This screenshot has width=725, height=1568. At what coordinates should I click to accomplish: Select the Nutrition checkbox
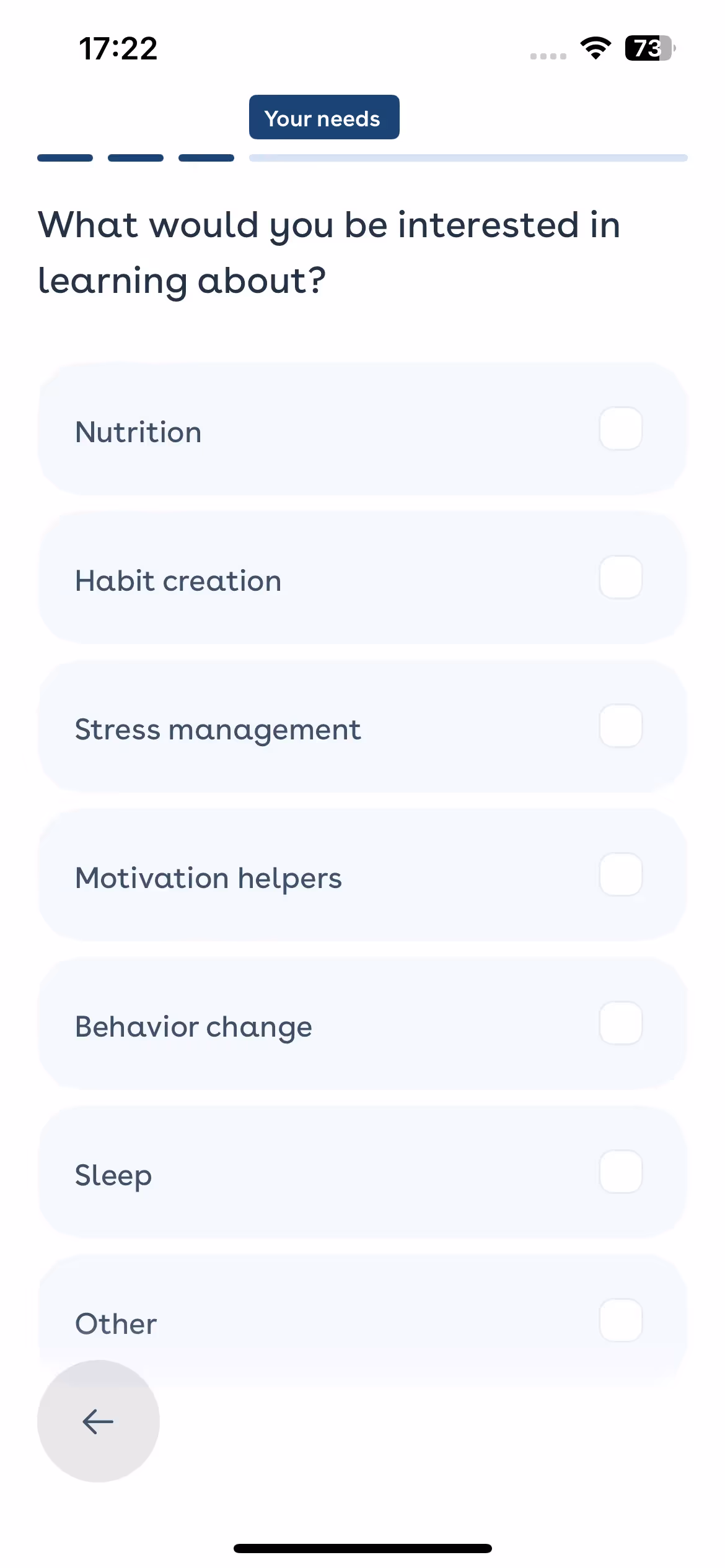[620, 429]
